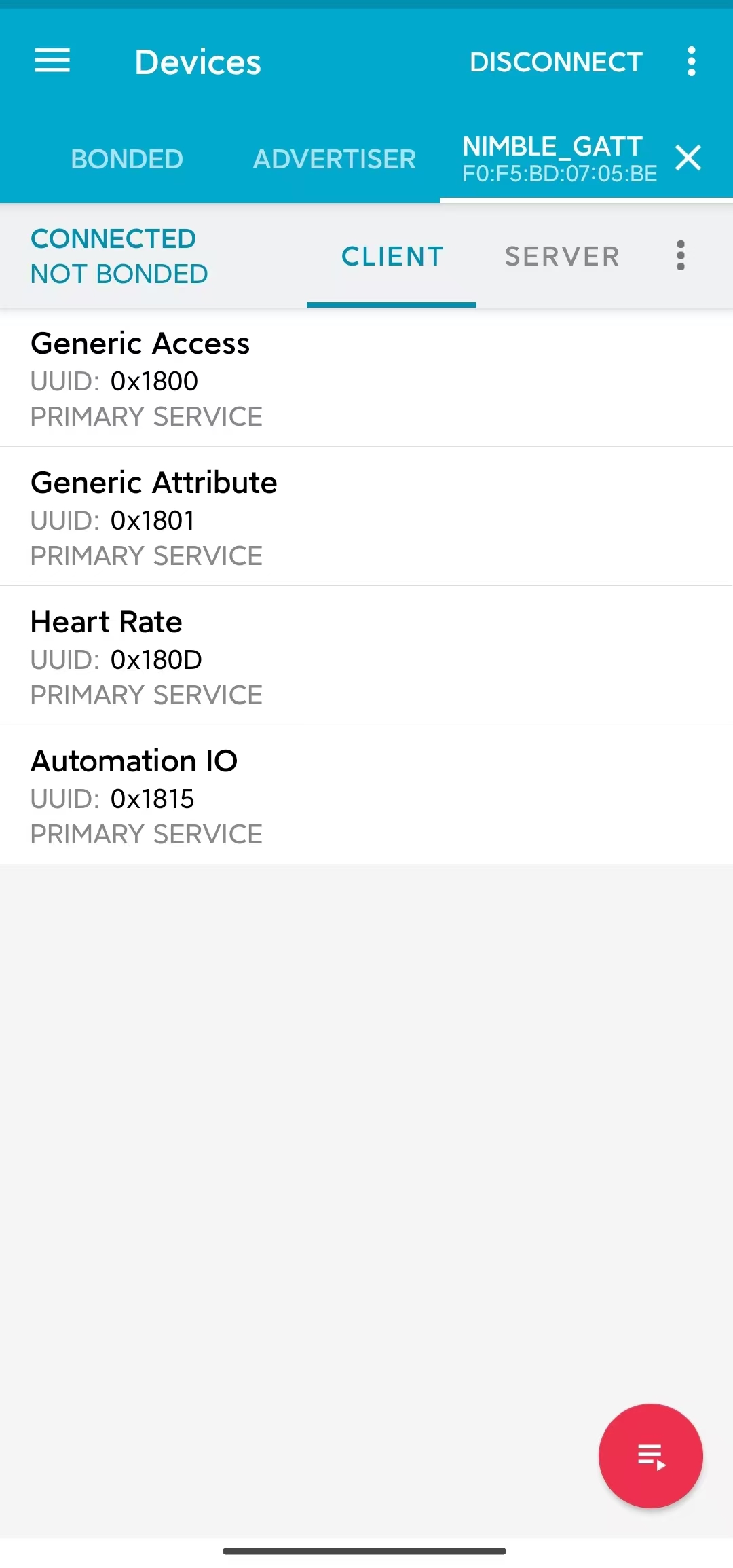The height and width of the screenshot is (1568, 733).
Task: Tap the NIMBLE_GATT device tab
Action: (553, 156)
